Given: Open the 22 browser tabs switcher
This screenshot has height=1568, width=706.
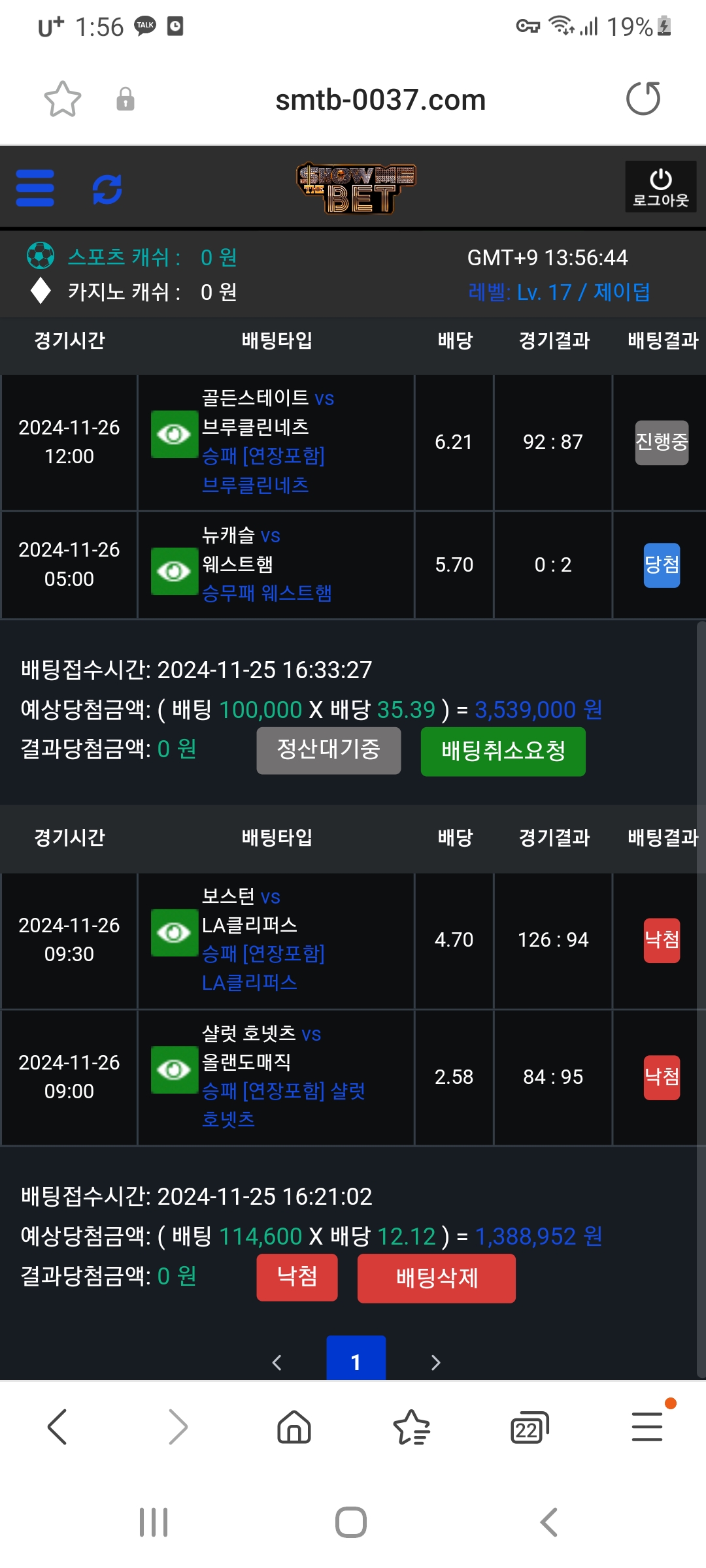Looking at the screenshot, I should coord(528,1428).
